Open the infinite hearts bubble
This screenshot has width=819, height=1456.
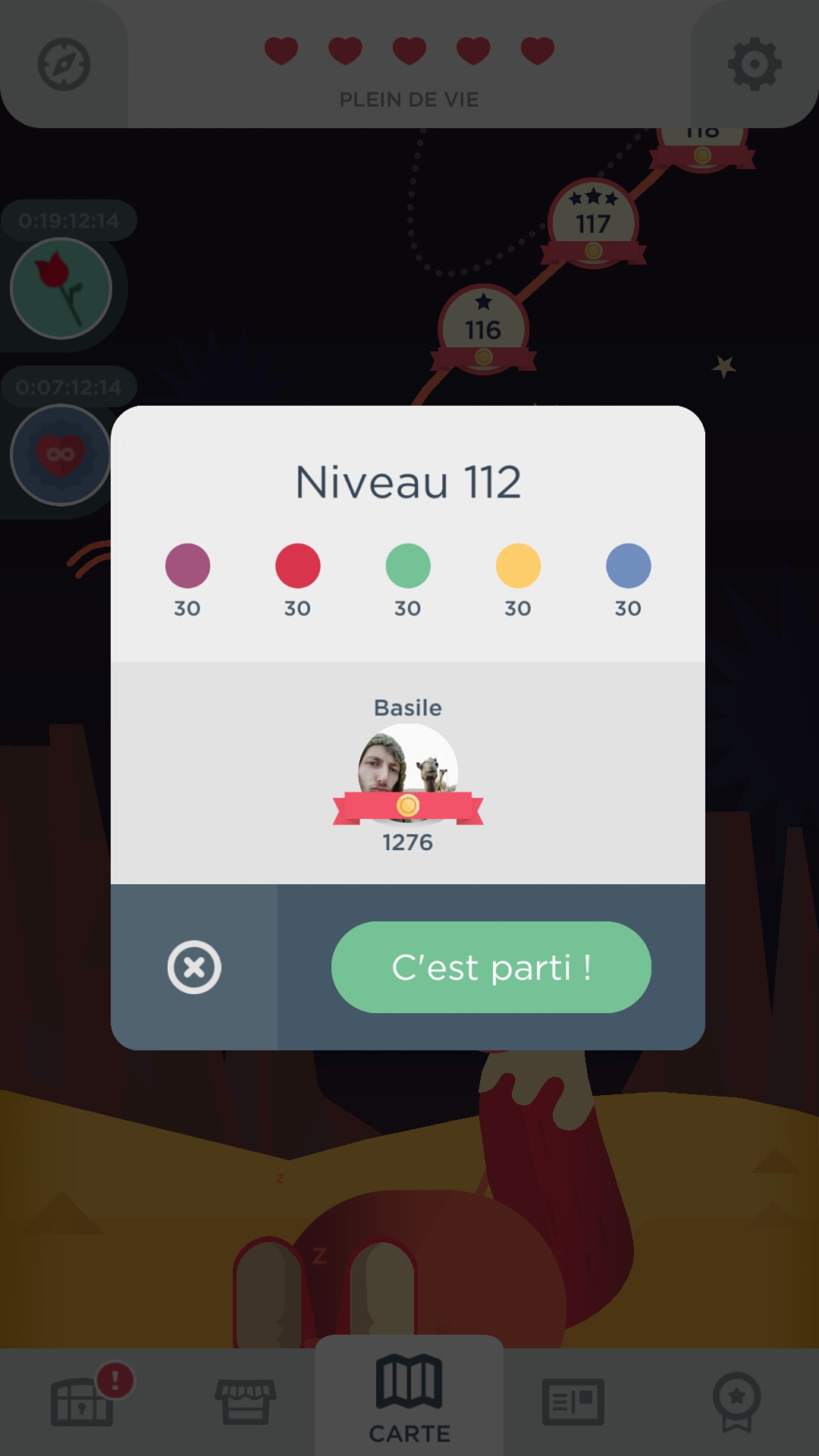pyautogui.click(x=61, y=455)
